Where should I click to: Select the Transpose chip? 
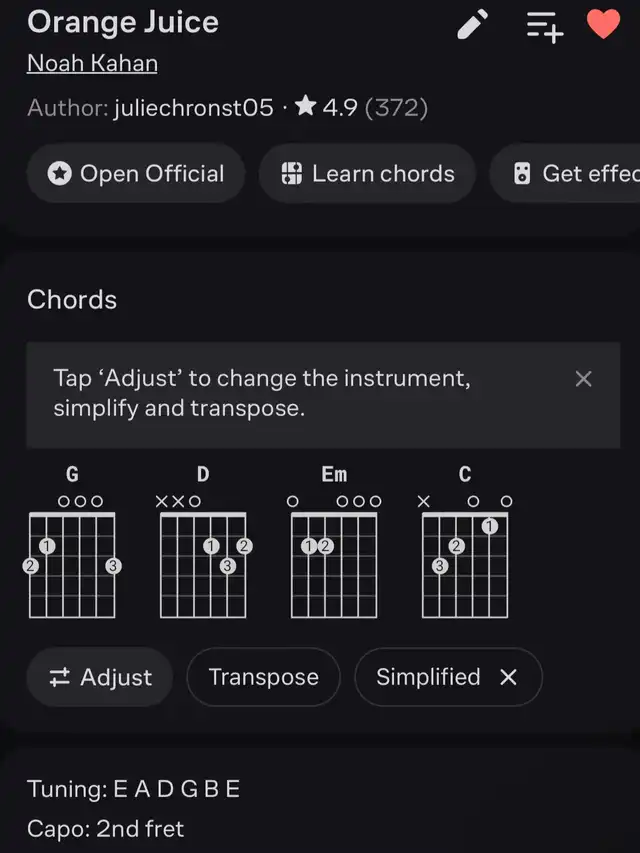tap(263, 677)
